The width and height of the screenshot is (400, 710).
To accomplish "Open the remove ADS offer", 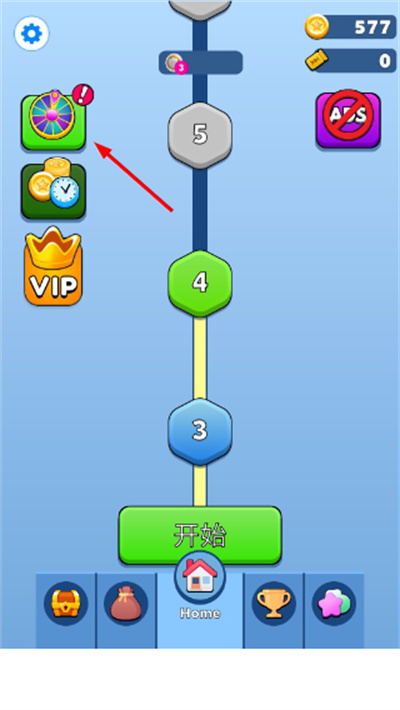I will (x=348, y=120).
